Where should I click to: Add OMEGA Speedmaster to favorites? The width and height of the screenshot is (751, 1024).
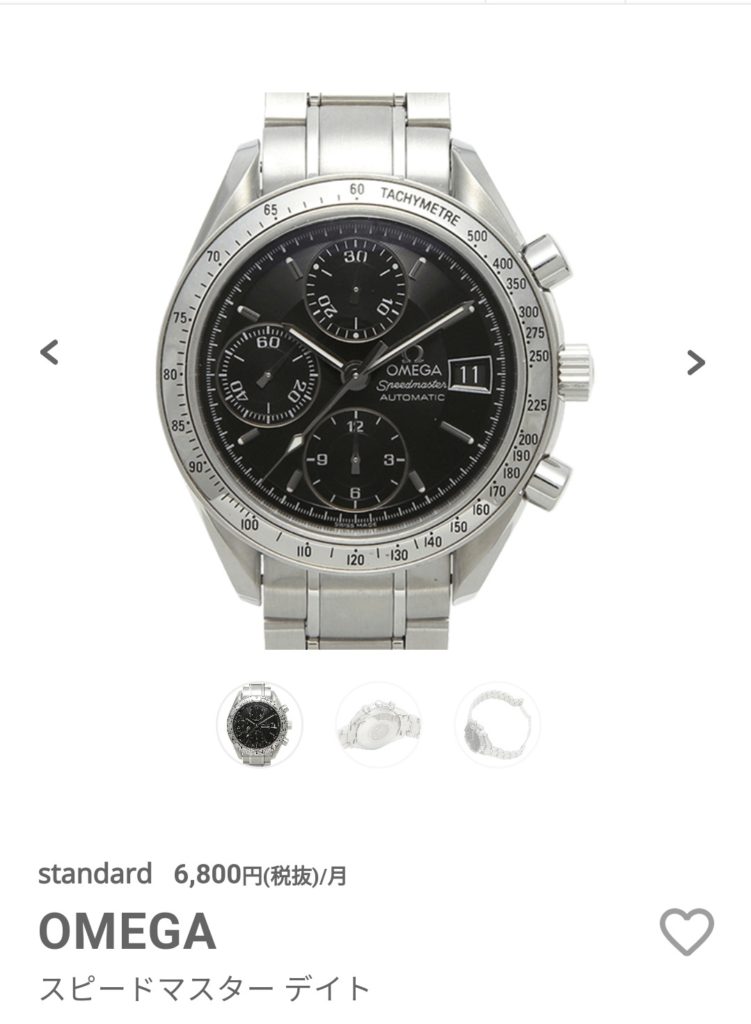tap(687, 932)
